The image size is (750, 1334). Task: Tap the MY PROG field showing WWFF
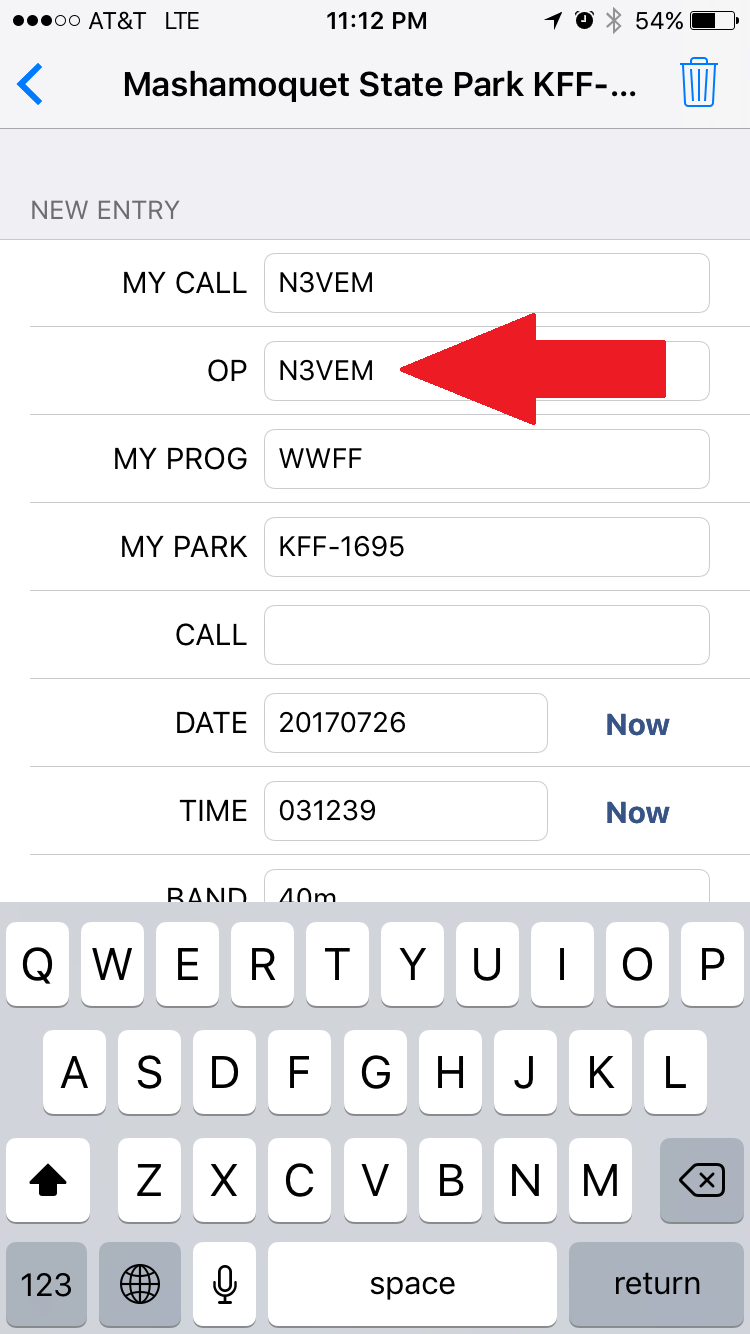[487, 459]
